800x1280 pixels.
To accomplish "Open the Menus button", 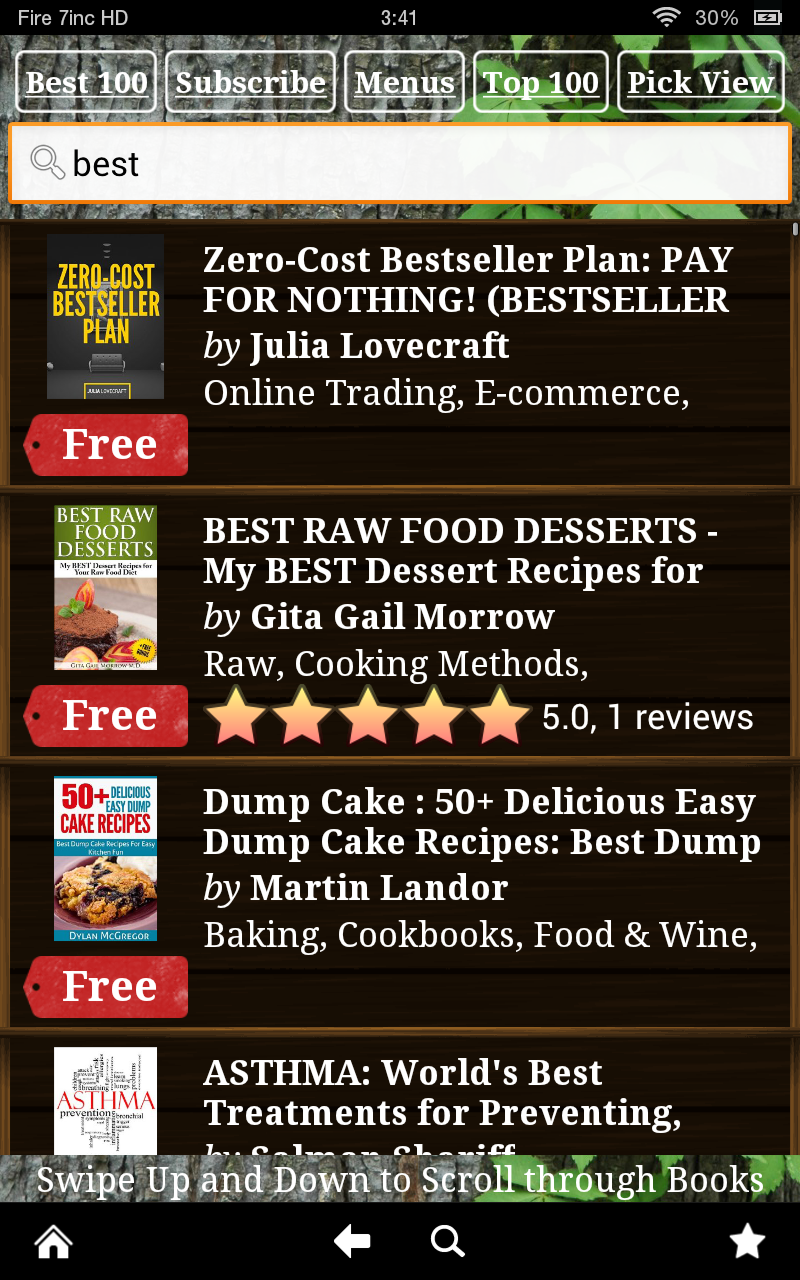I will (404, 82).
